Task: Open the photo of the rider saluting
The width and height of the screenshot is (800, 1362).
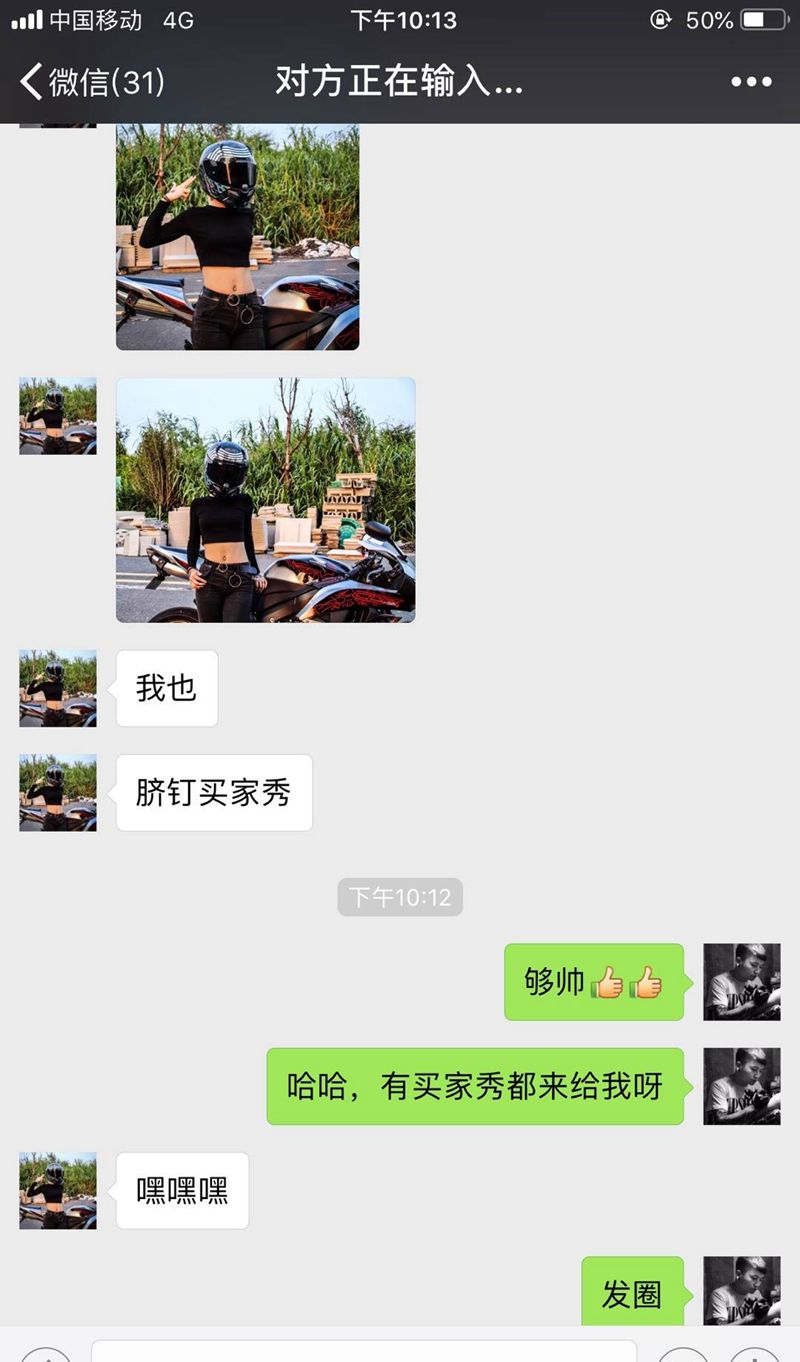Action: [237, 237]
